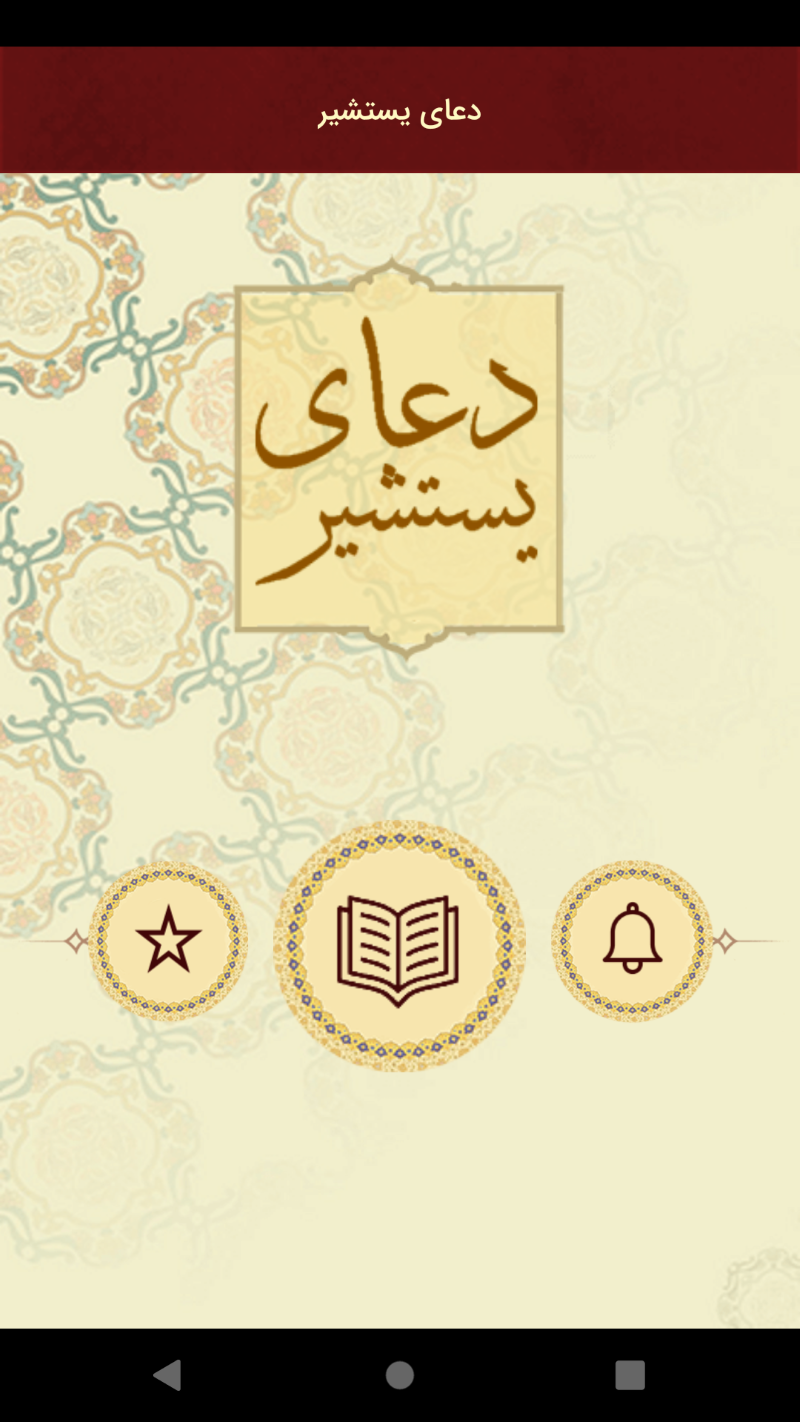The width and height of the screenshot is (800, 1422).
Task: Open the bell reminder button
Action: (x=632, y=940)
